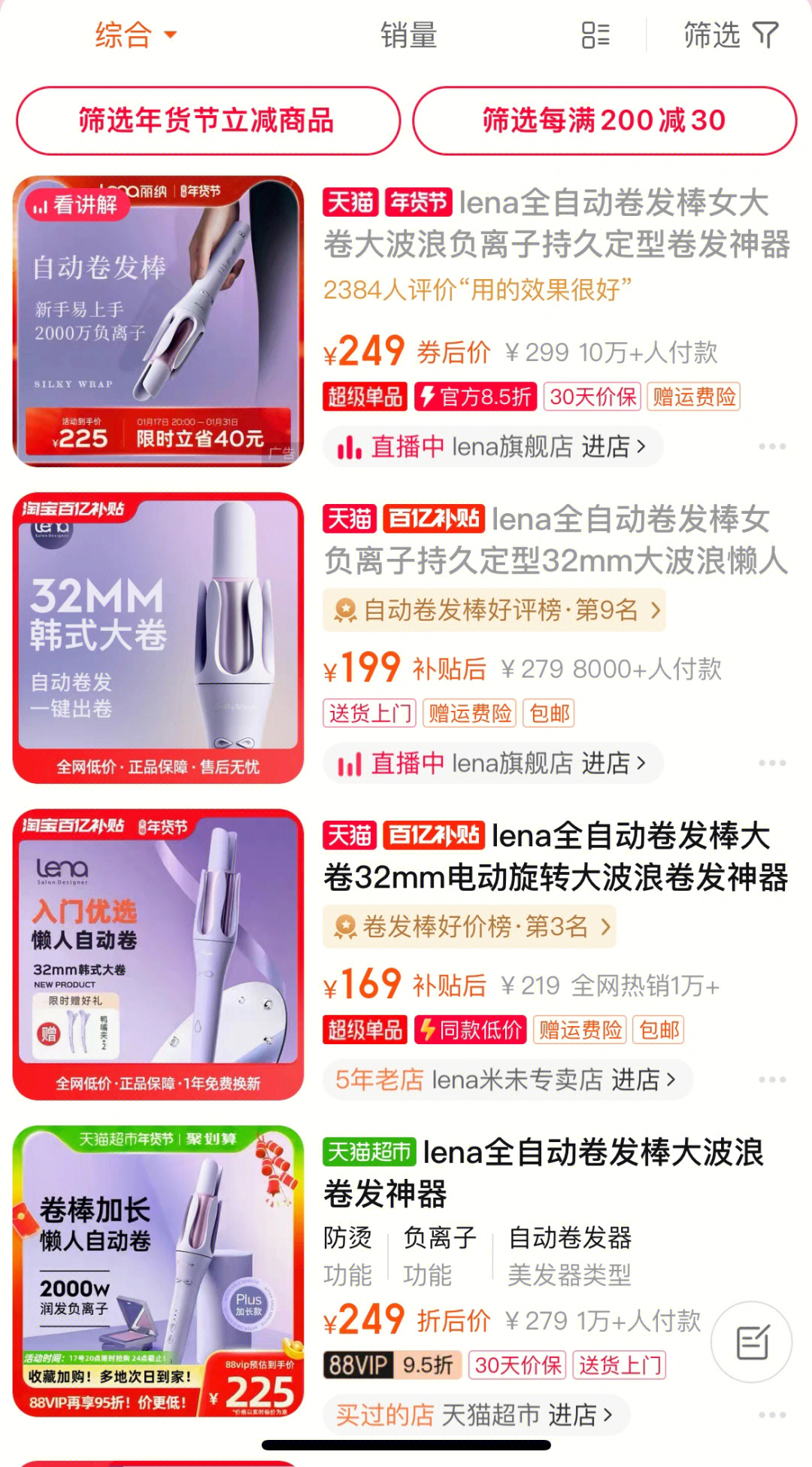
Task: Open the 32MM韩式大卷 product image
Action: (x=159, y=638)
